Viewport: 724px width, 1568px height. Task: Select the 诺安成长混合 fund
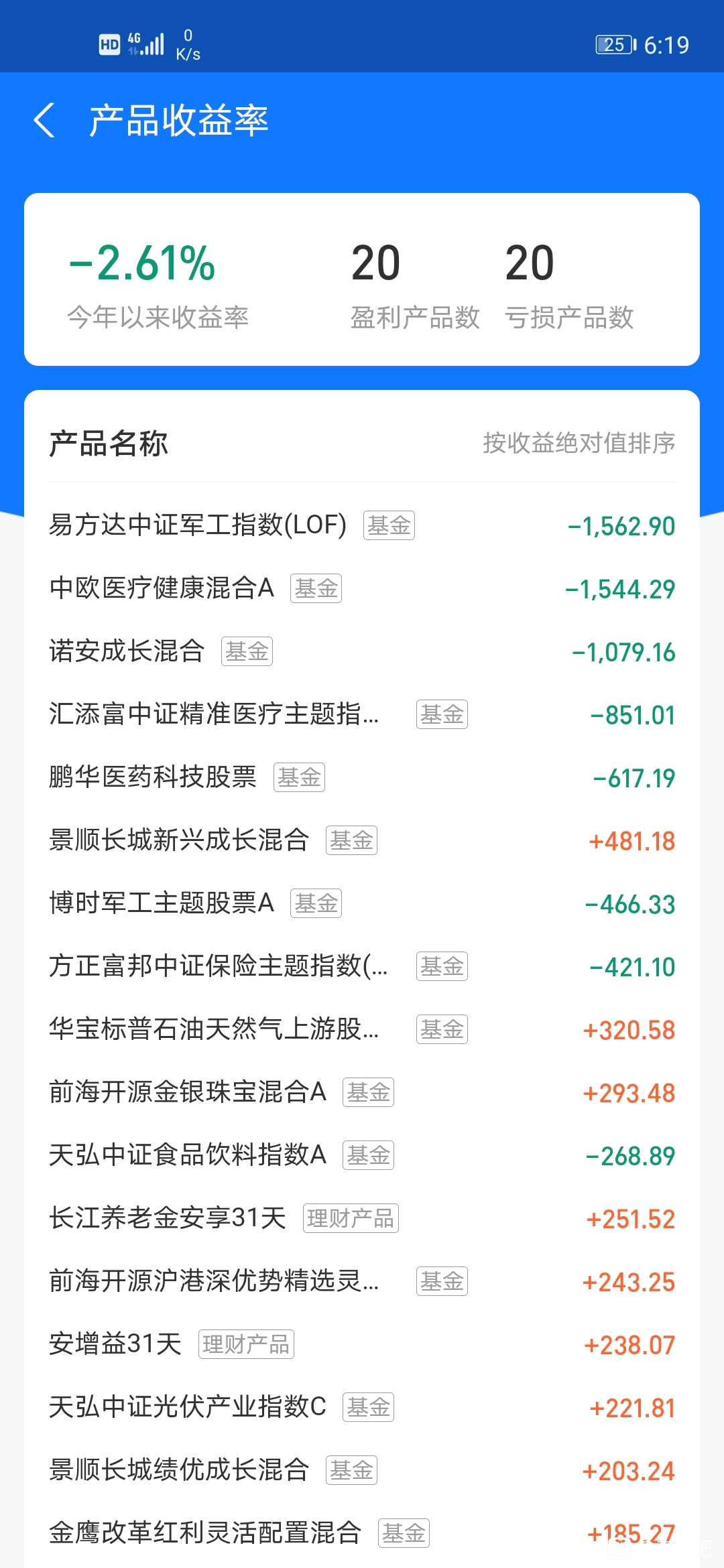tap(362, 651)
